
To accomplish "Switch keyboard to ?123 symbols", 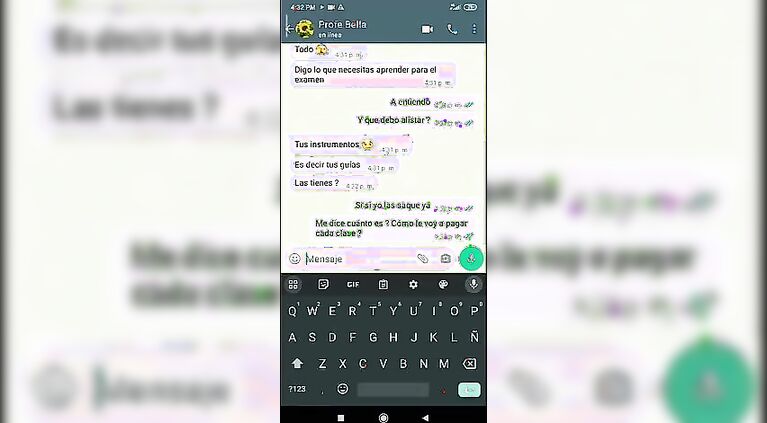I will pyautogui.click(x=297, y=389).
